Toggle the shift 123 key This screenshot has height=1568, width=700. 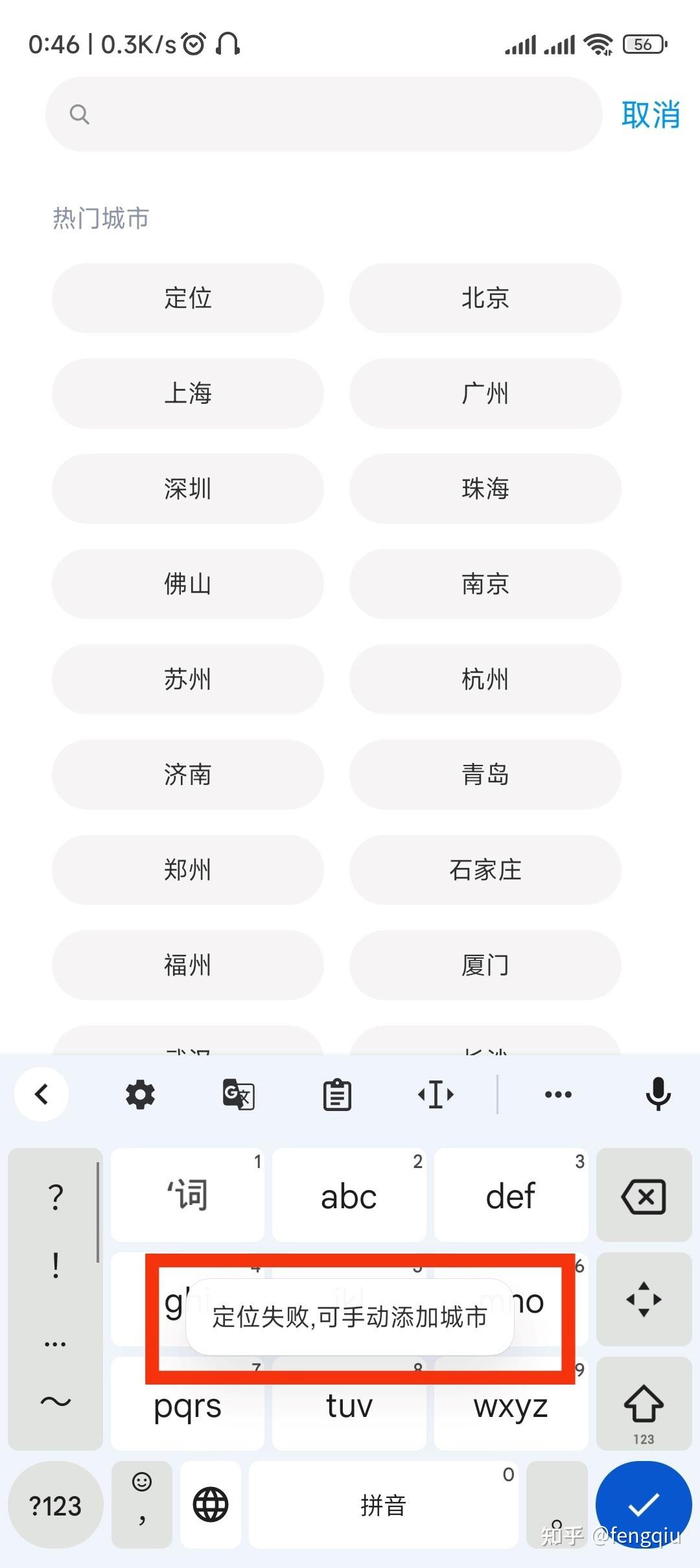pyautogui.click(x=644, y=1403)
